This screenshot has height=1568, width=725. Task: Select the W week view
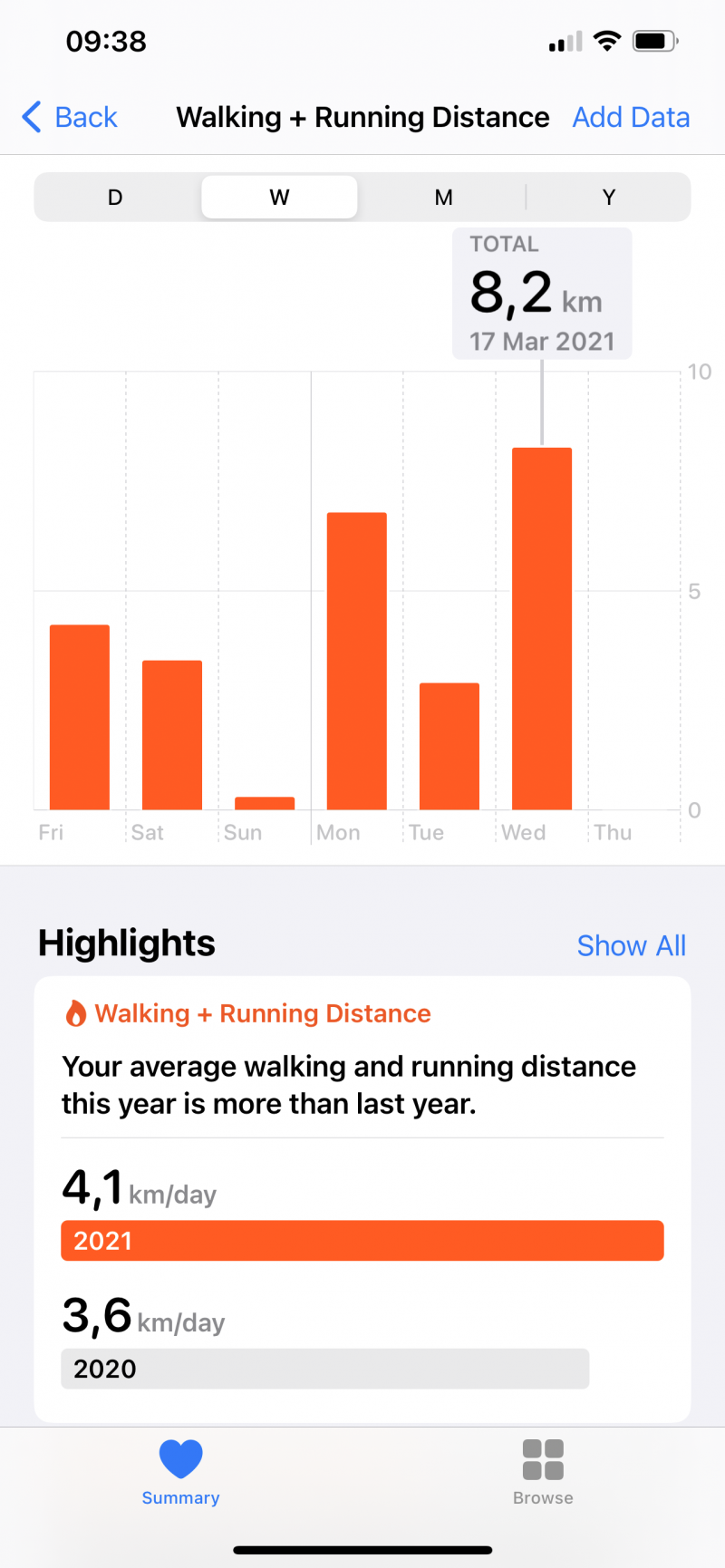(279, 198)
